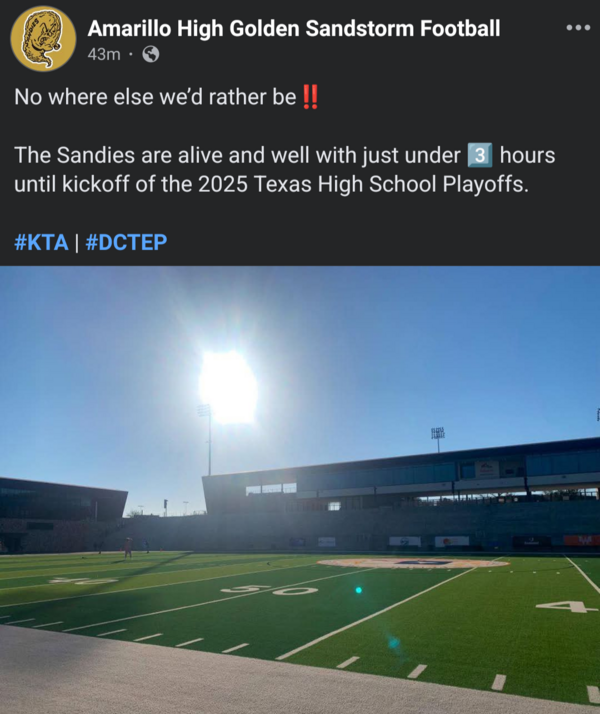Open the #DCTEP hashtag

[126, 242]
